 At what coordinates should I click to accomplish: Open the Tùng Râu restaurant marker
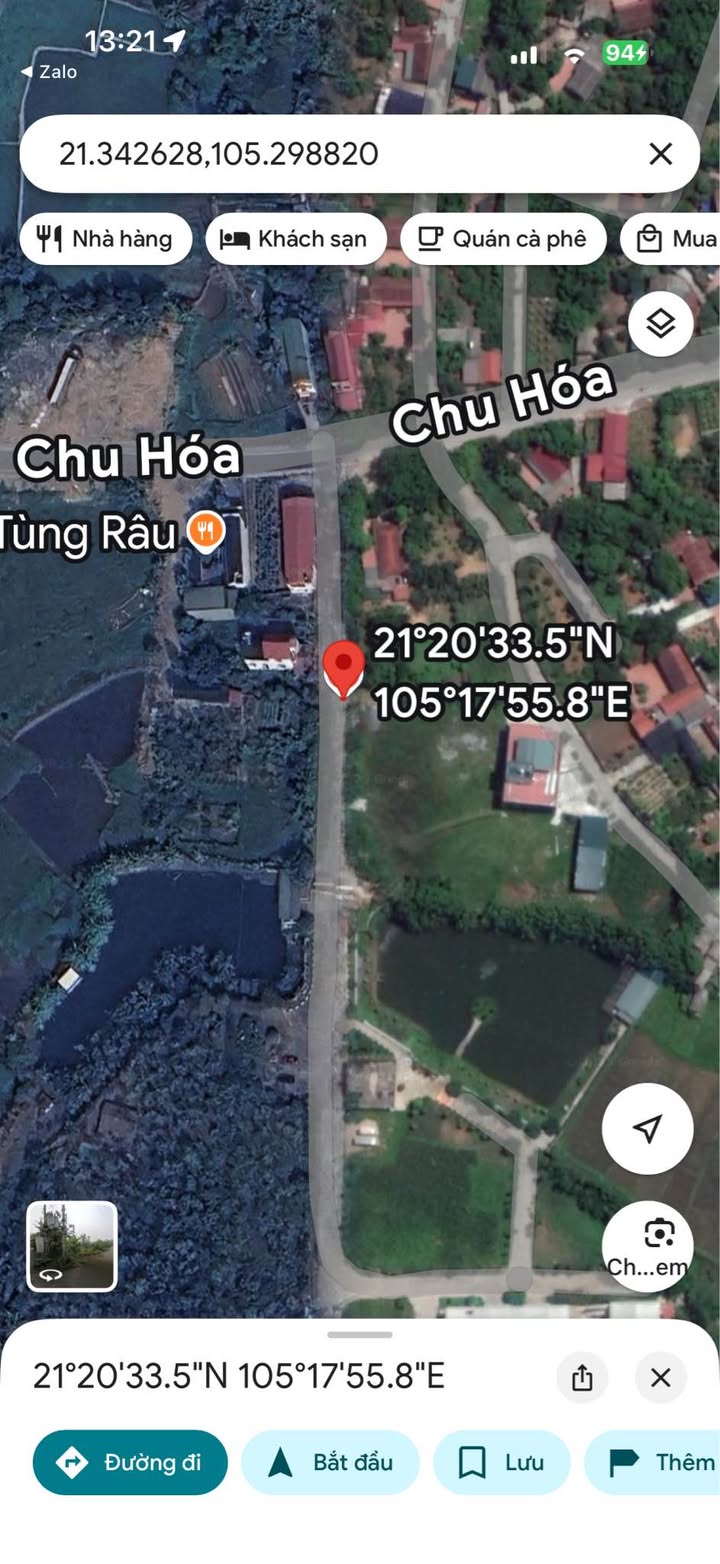click(205, 532)
